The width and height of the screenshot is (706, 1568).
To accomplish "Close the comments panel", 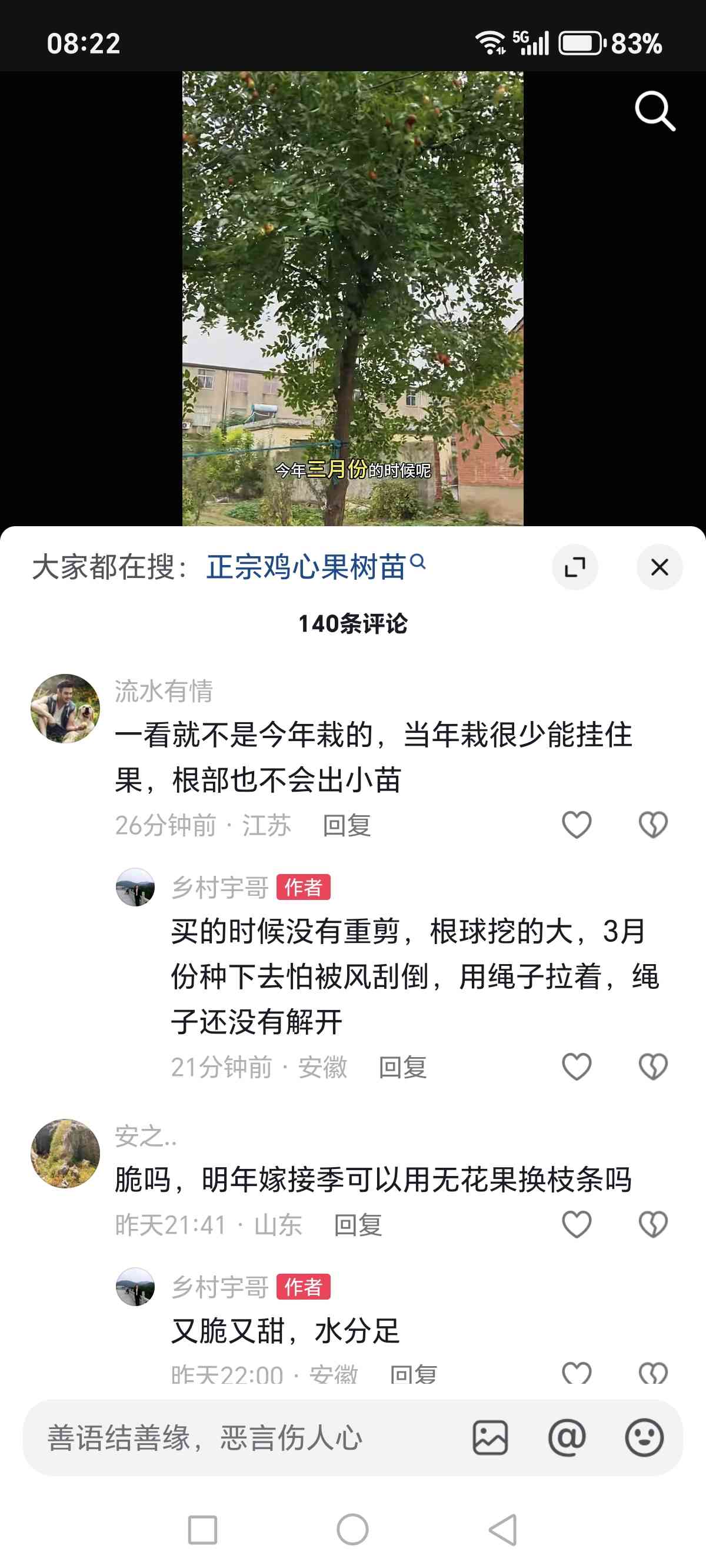I will 659,567.
